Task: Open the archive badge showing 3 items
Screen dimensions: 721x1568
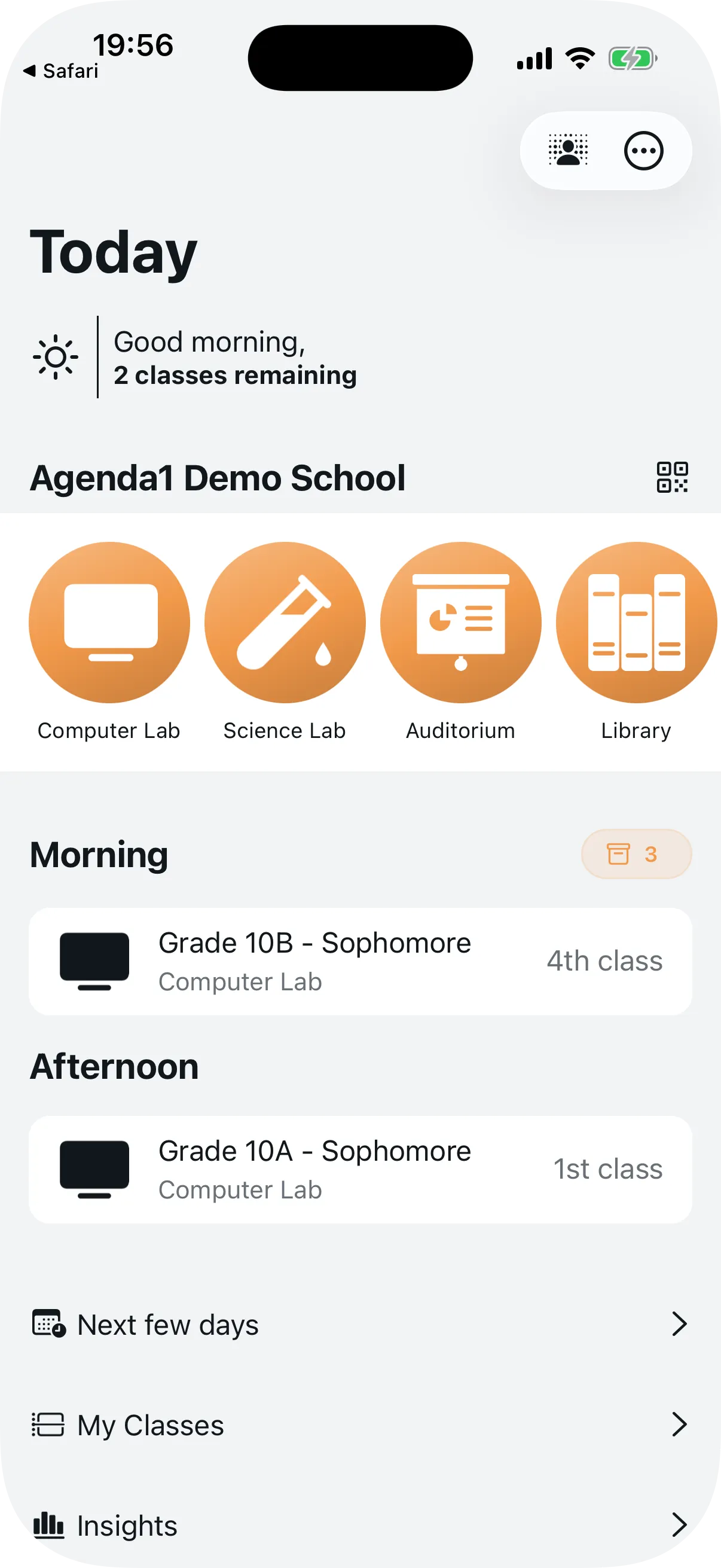Action: click(x=636, y=854)
